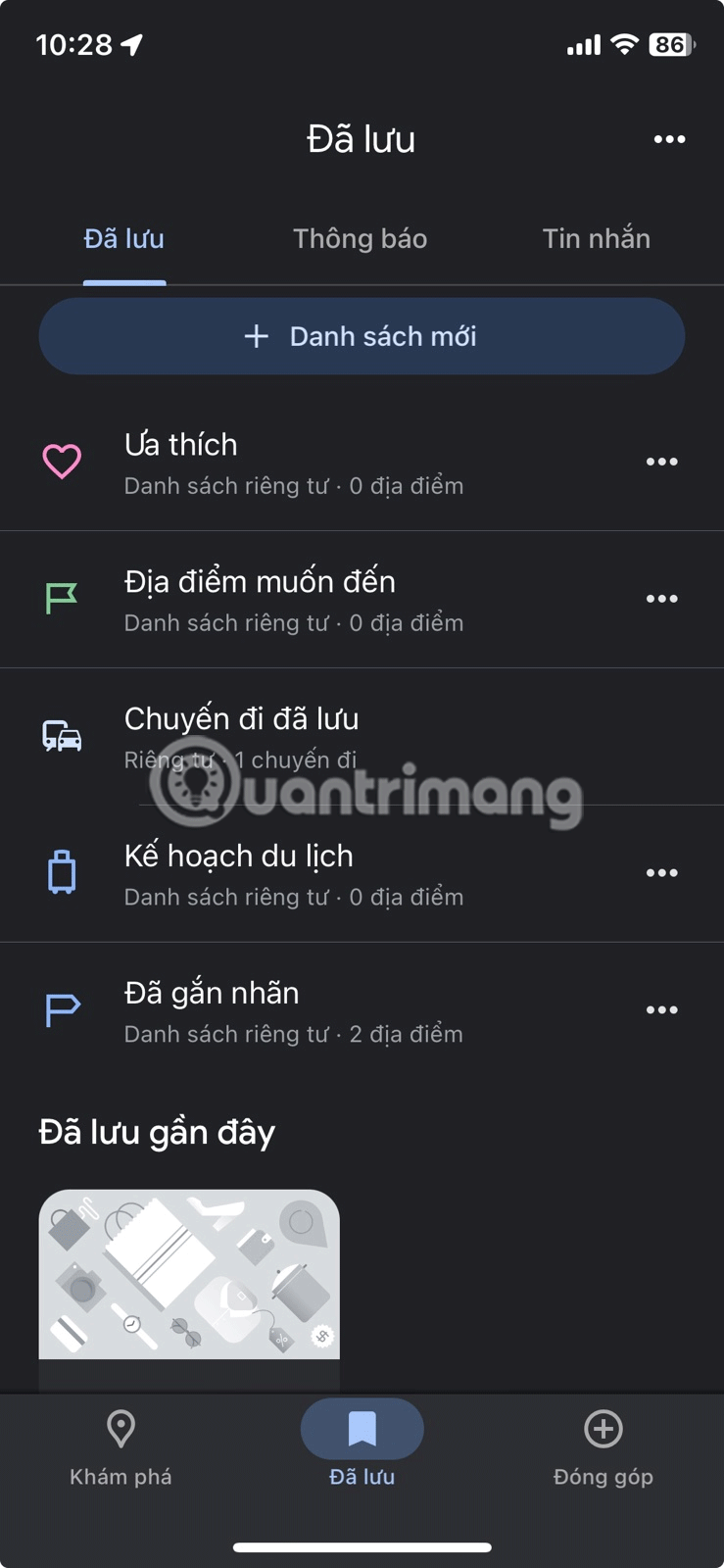Tap the Đã lưu bottom navigation item
724x1568 pixels.
click(362, 1448)
